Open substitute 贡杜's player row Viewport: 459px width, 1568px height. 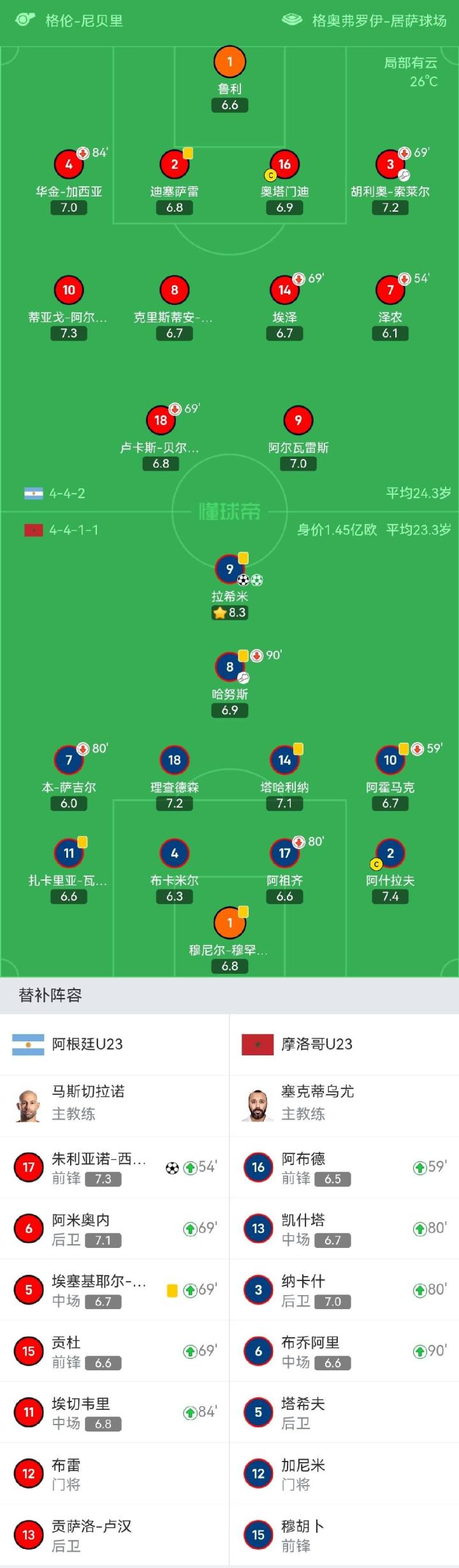coord(115,1352)
